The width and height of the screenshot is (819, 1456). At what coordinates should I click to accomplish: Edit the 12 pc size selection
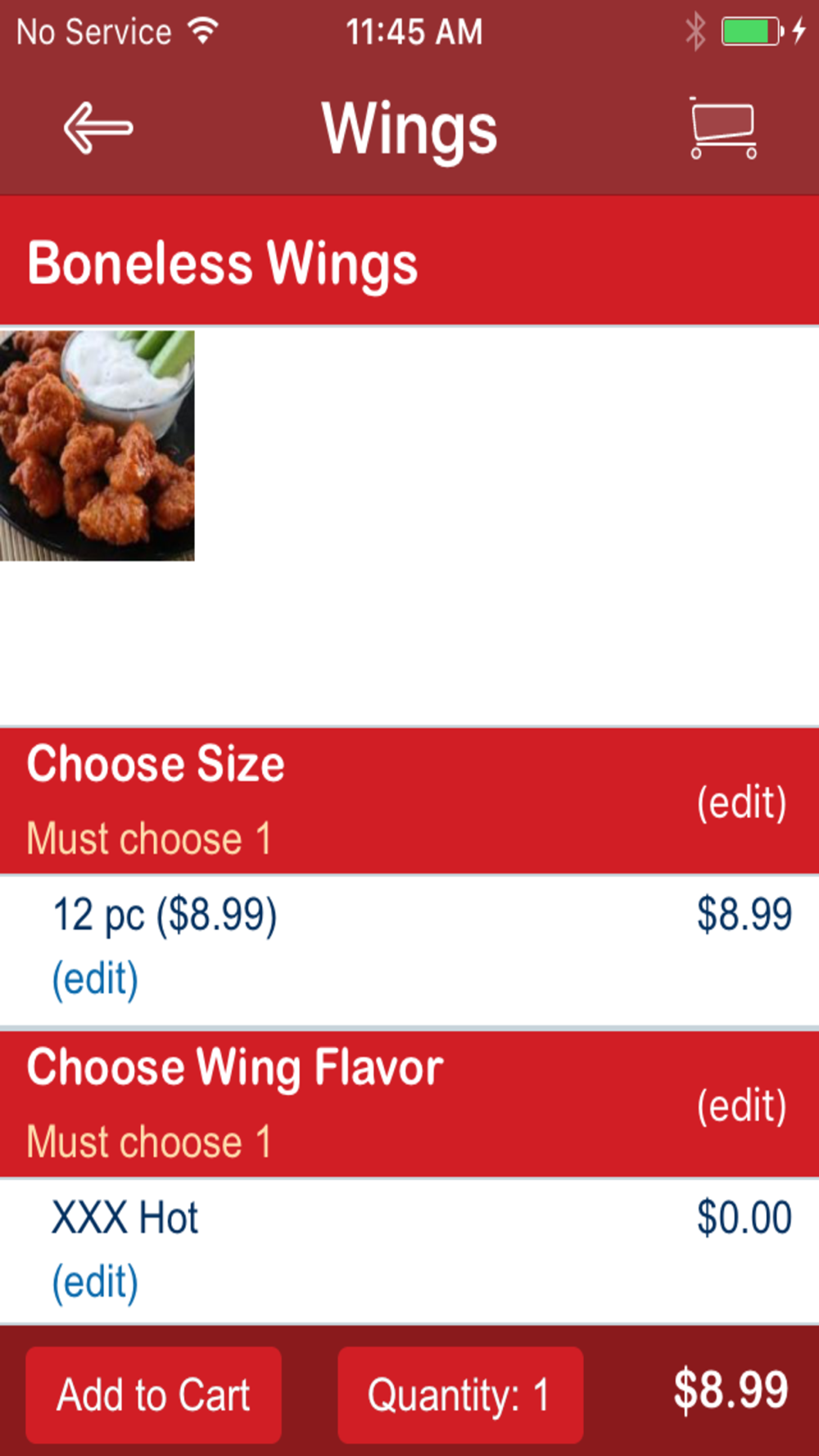click(x=95, y=979)
